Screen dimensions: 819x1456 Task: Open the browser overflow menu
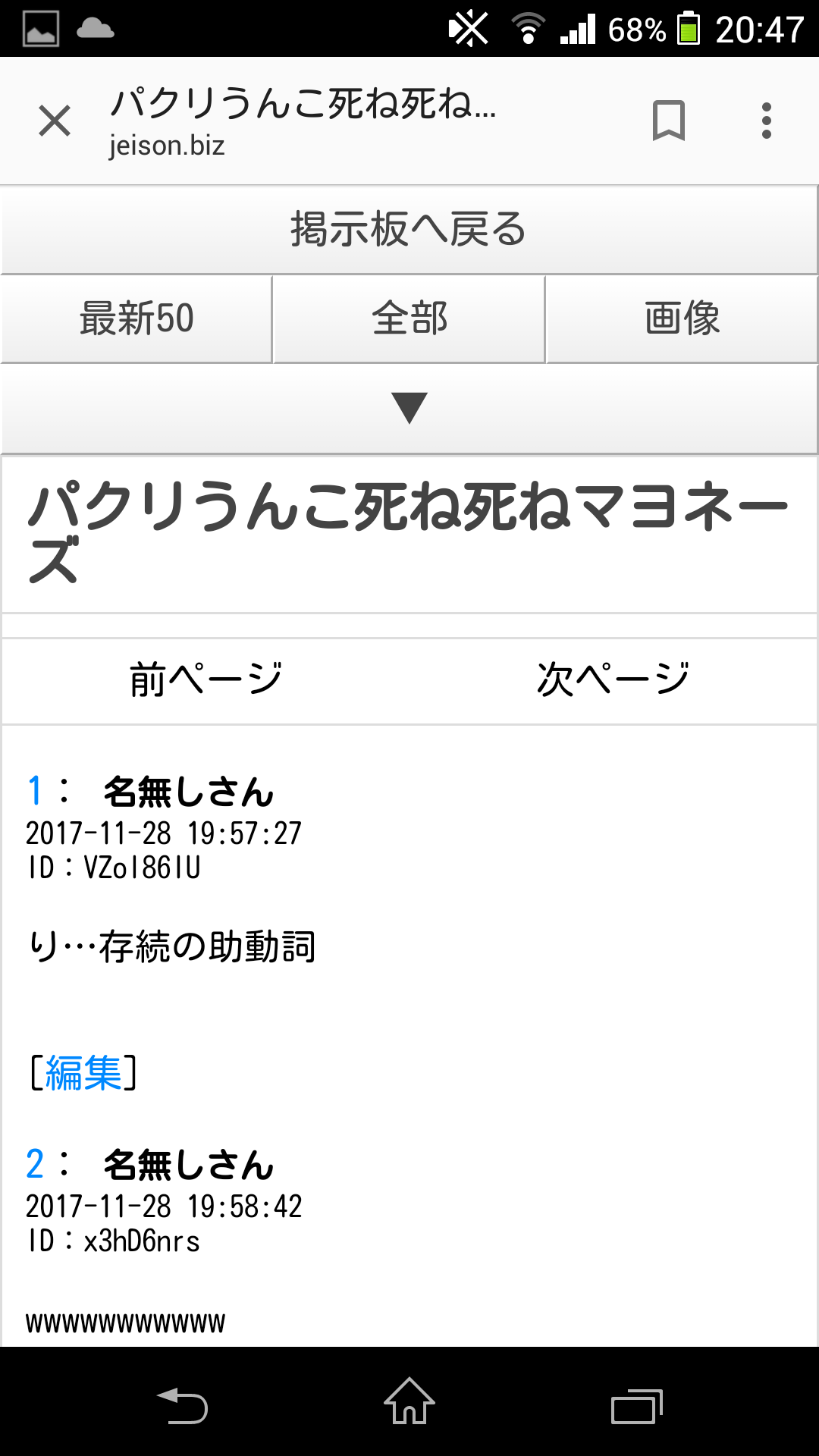click(x=766, y=121)
